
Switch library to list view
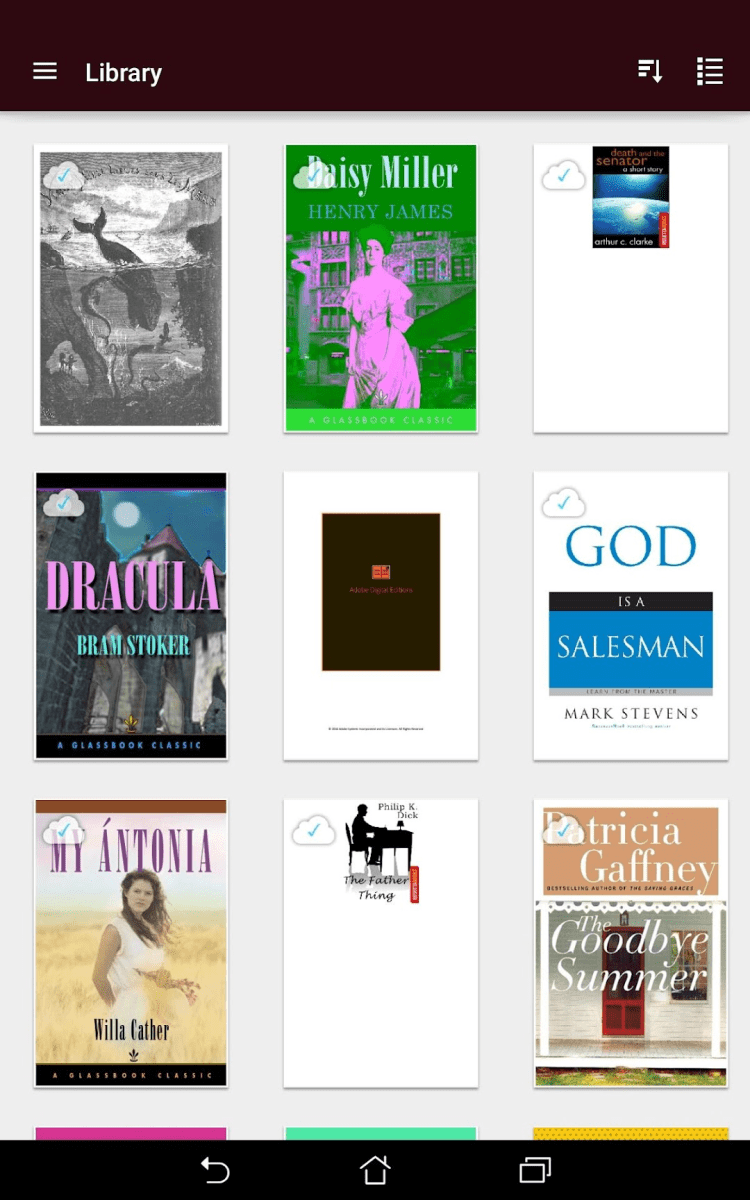(709, 72)
